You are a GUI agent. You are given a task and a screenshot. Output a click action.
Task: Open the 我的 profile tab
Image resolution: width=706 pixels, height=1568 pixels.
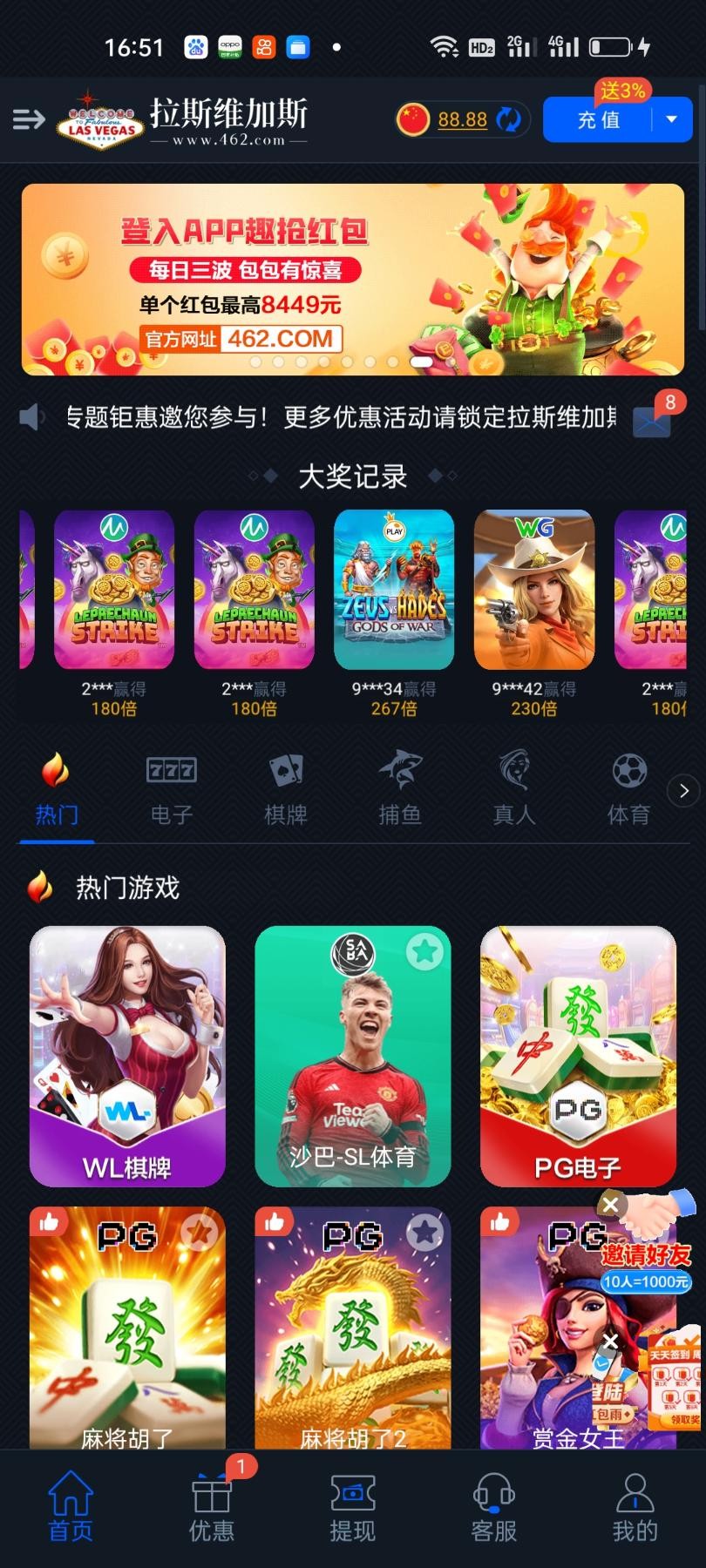coord(635,1507)
